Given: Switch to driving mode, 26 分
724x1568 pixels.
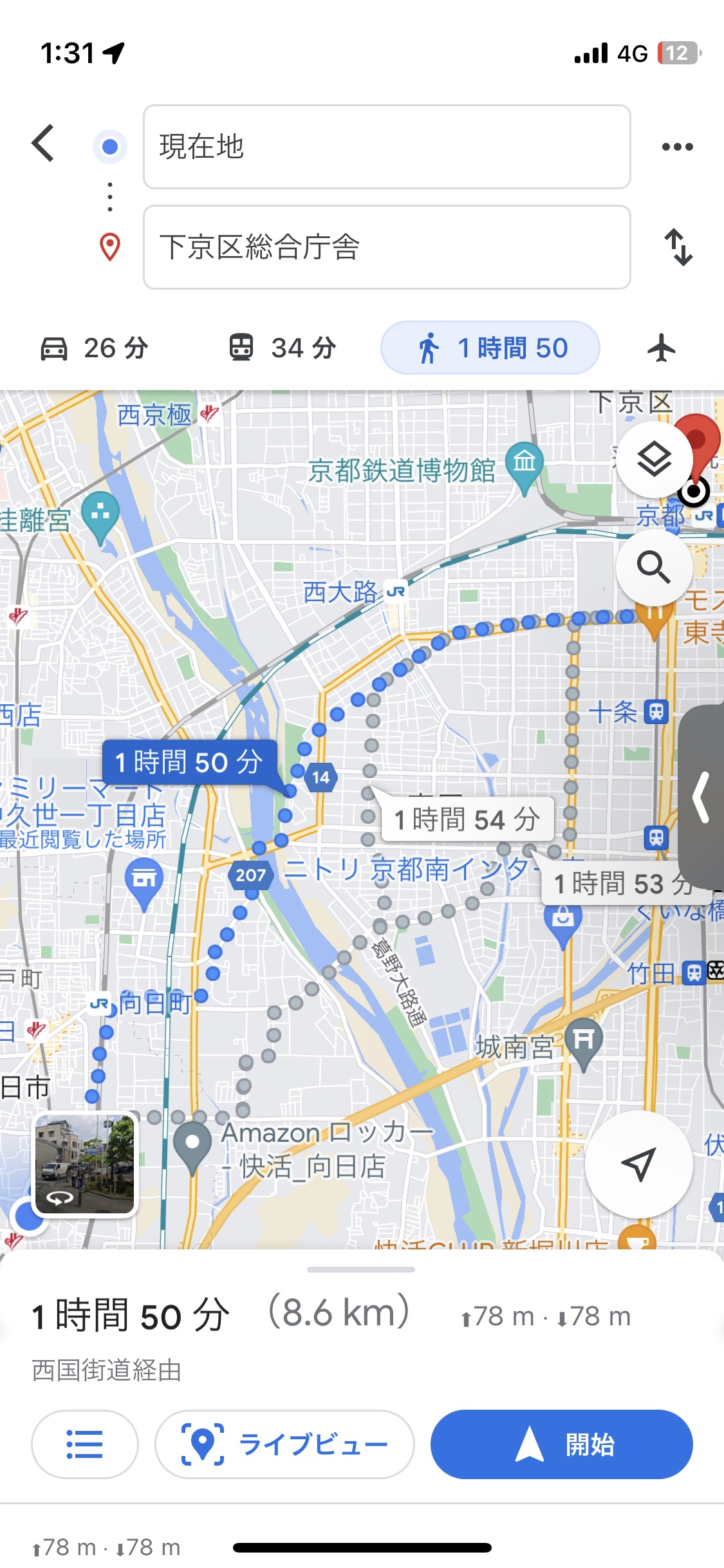Looking at the screenshot, I should (x=95, y=348).
